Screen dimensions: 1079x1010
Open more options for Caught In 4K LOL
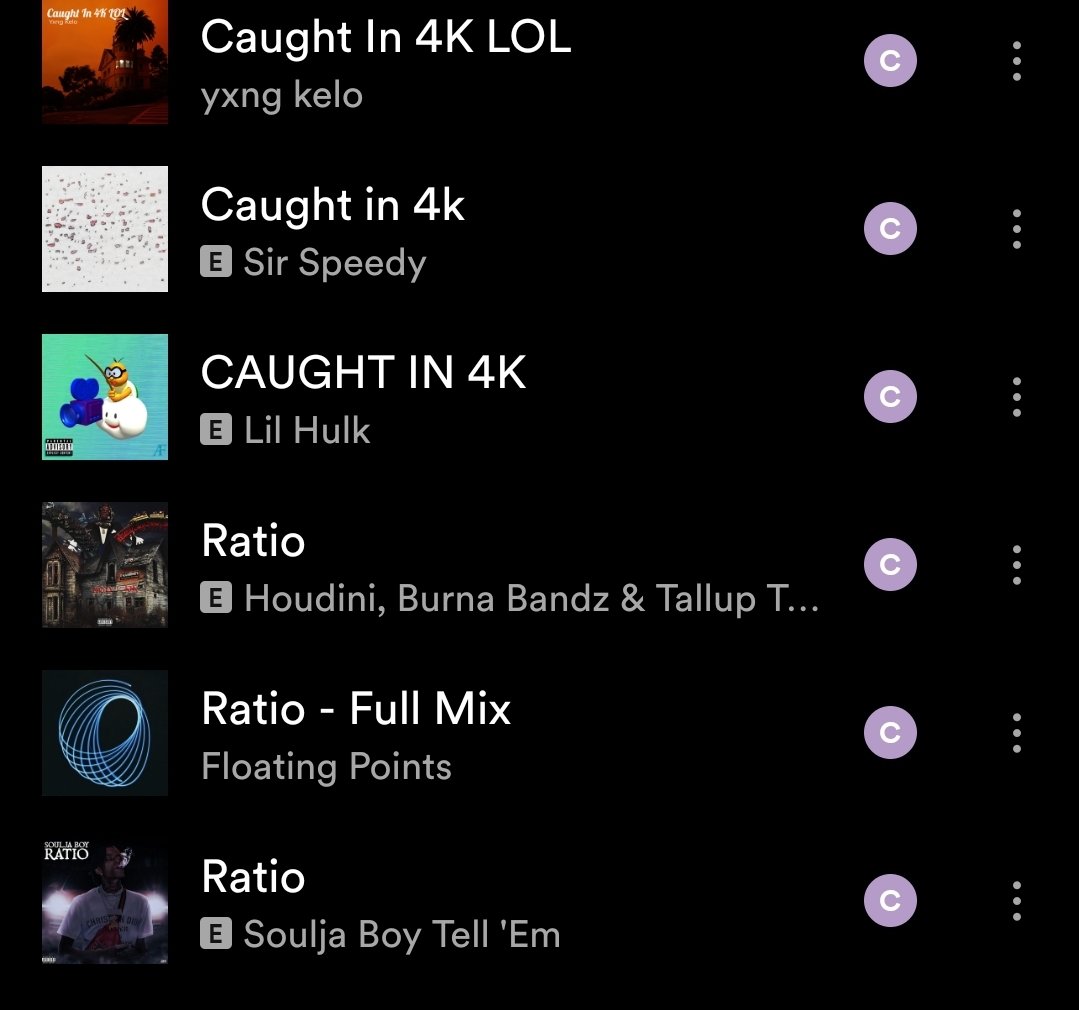1016,61
